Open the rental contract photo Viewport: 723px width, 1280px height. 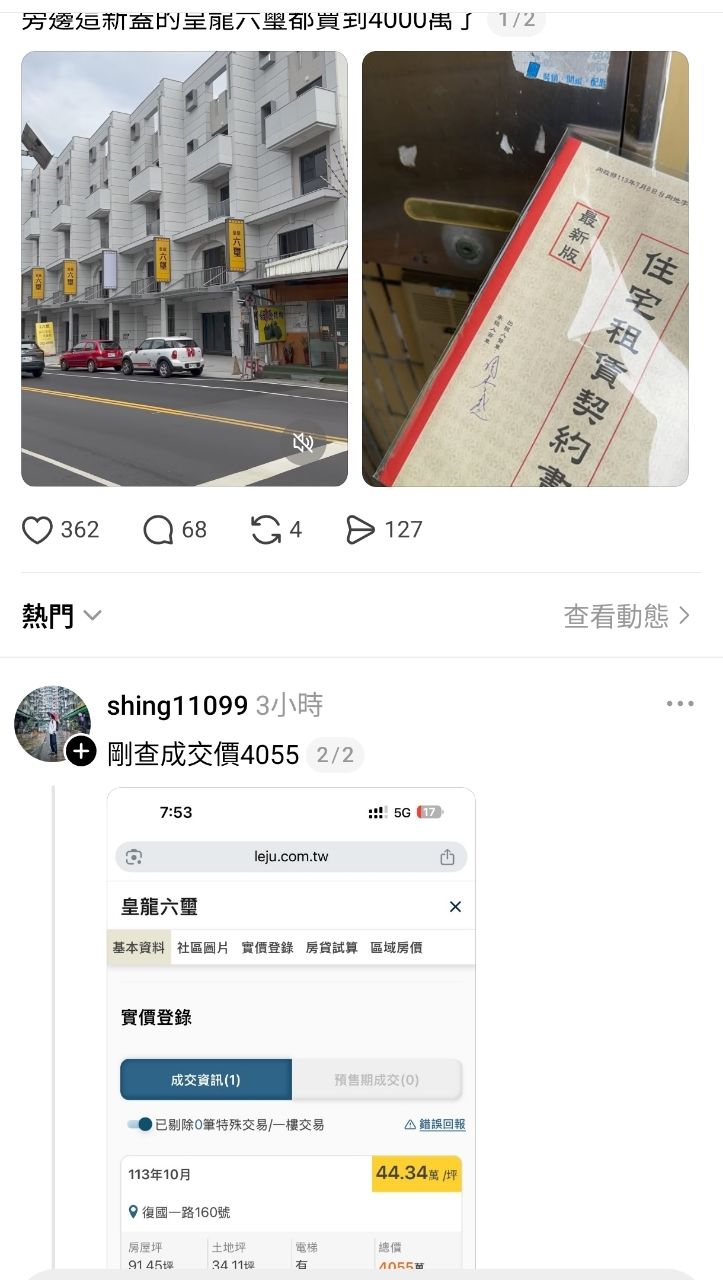click(525, 270)
